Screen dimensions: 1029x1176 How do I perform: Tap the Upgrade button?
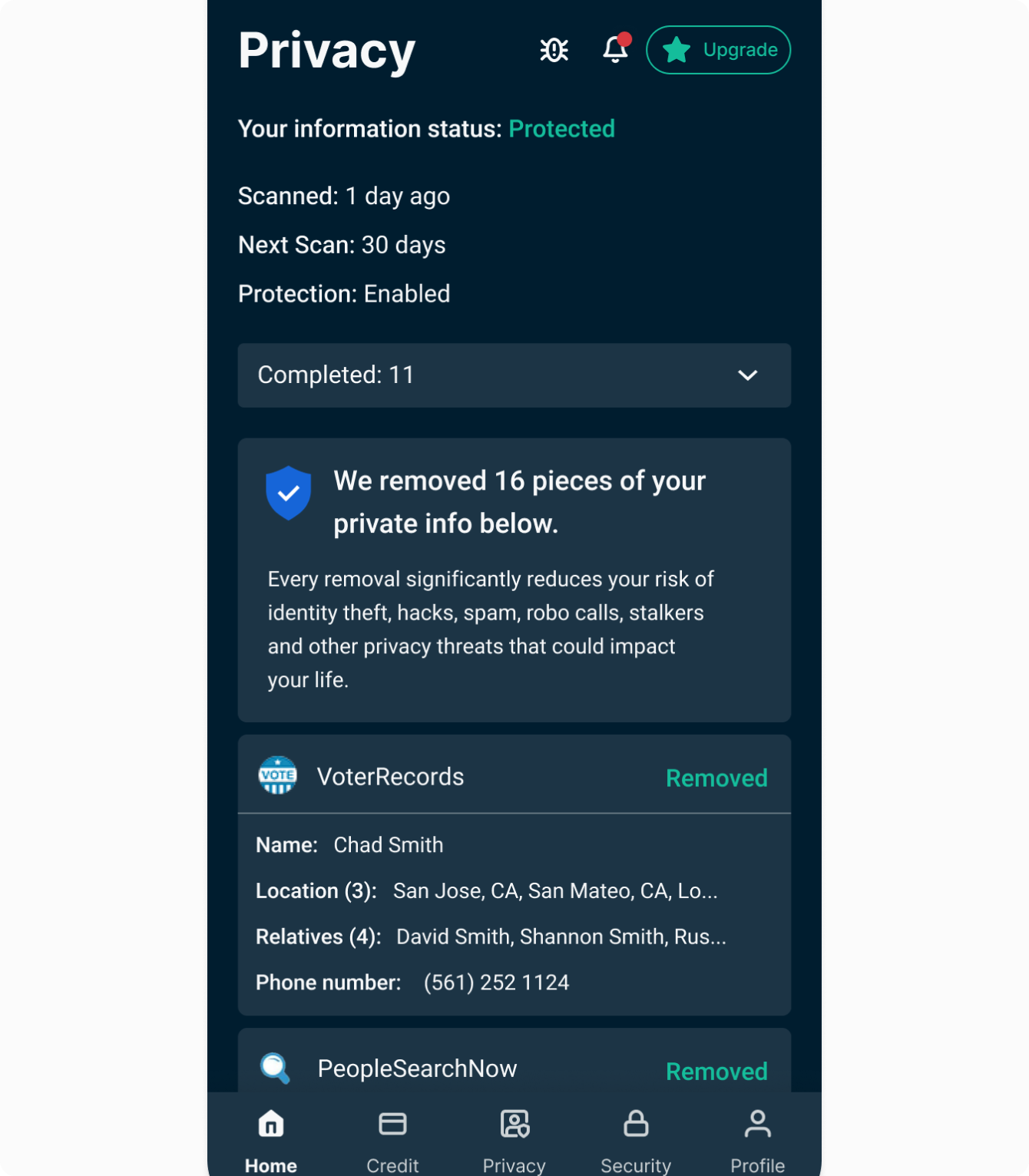click(x=718, y=50)
